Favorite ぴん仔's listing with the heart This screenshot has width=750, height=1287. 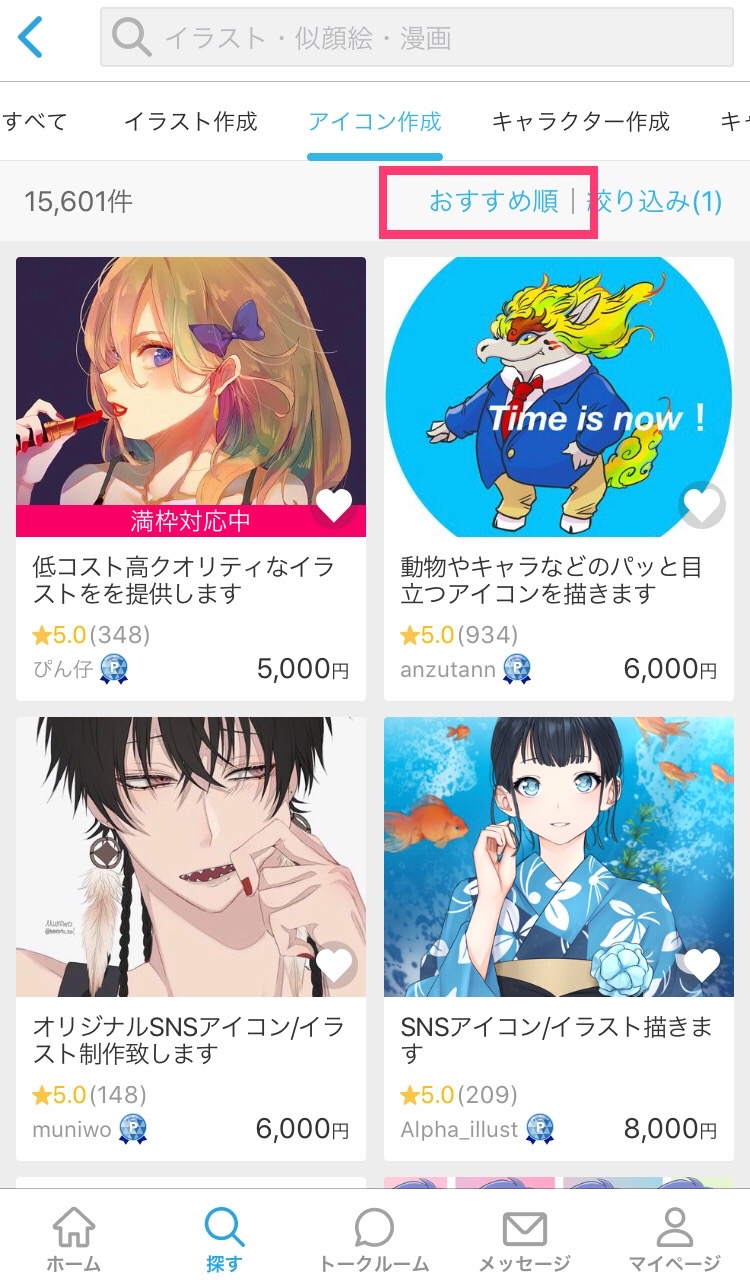pyautogui.click(x=334, y=506)
